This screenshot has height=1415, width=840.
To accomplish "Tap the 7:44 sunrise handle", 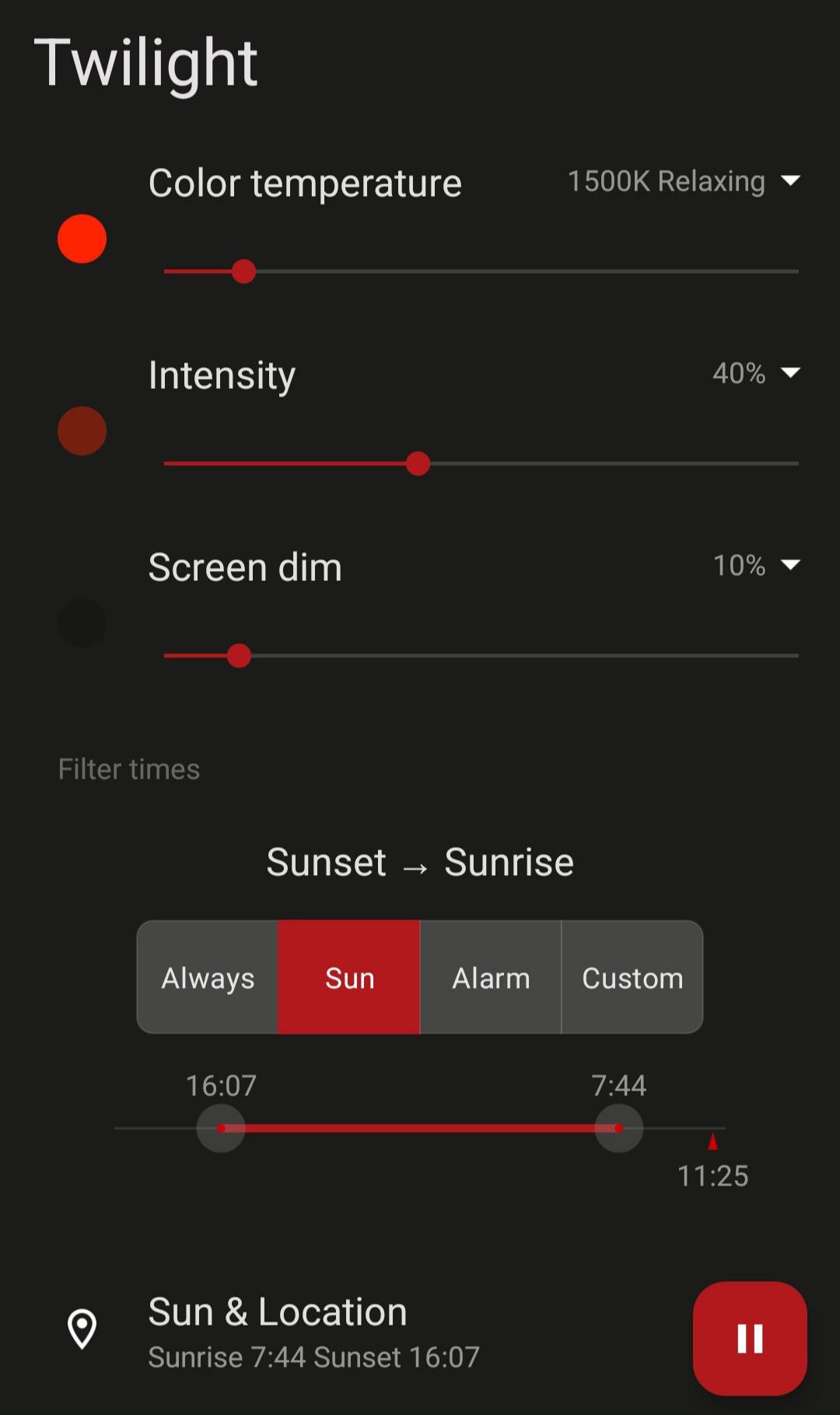I will 618,1128.
